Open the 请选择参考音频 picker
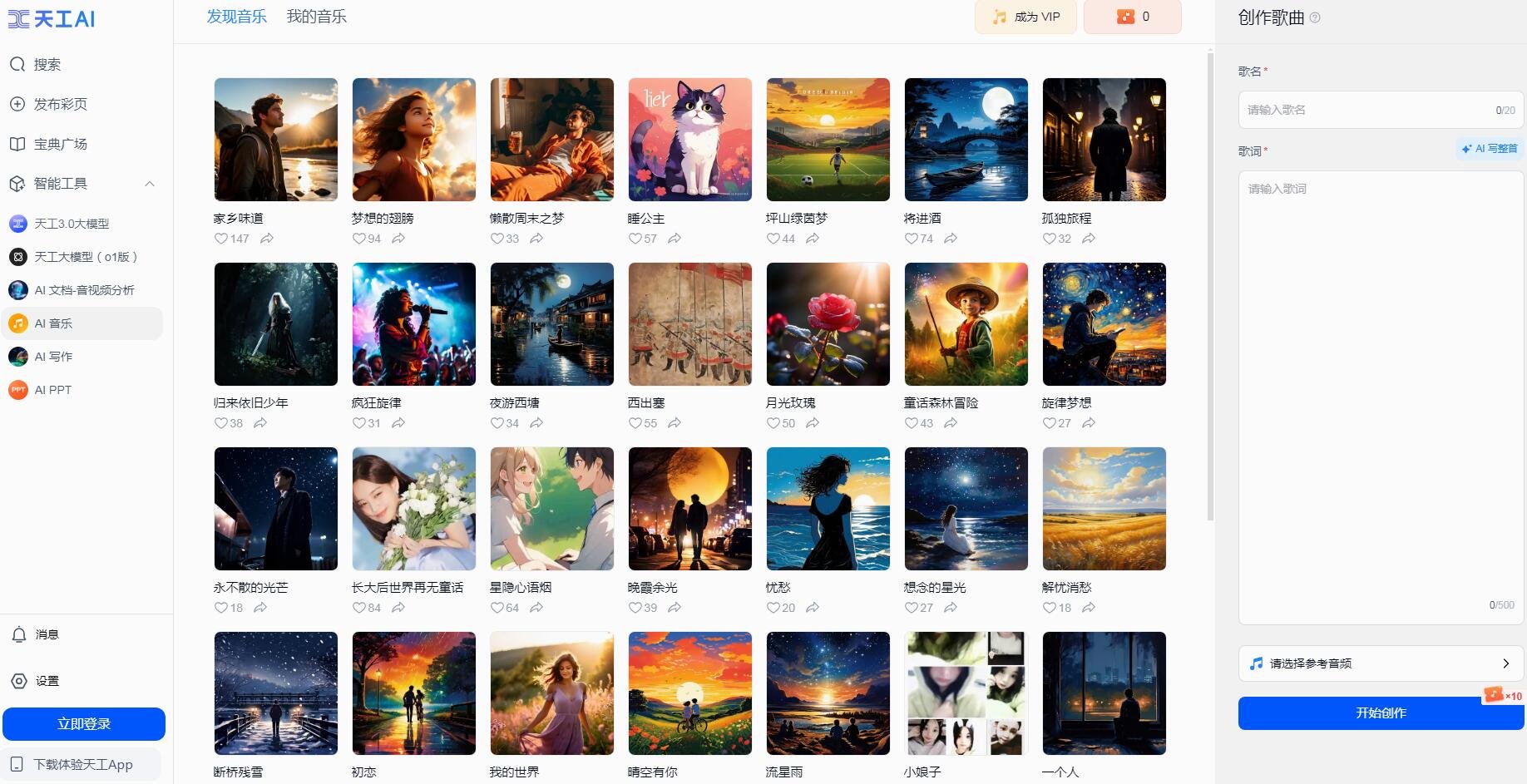This screenshot has width=1527, height=784. (1381, 663)
